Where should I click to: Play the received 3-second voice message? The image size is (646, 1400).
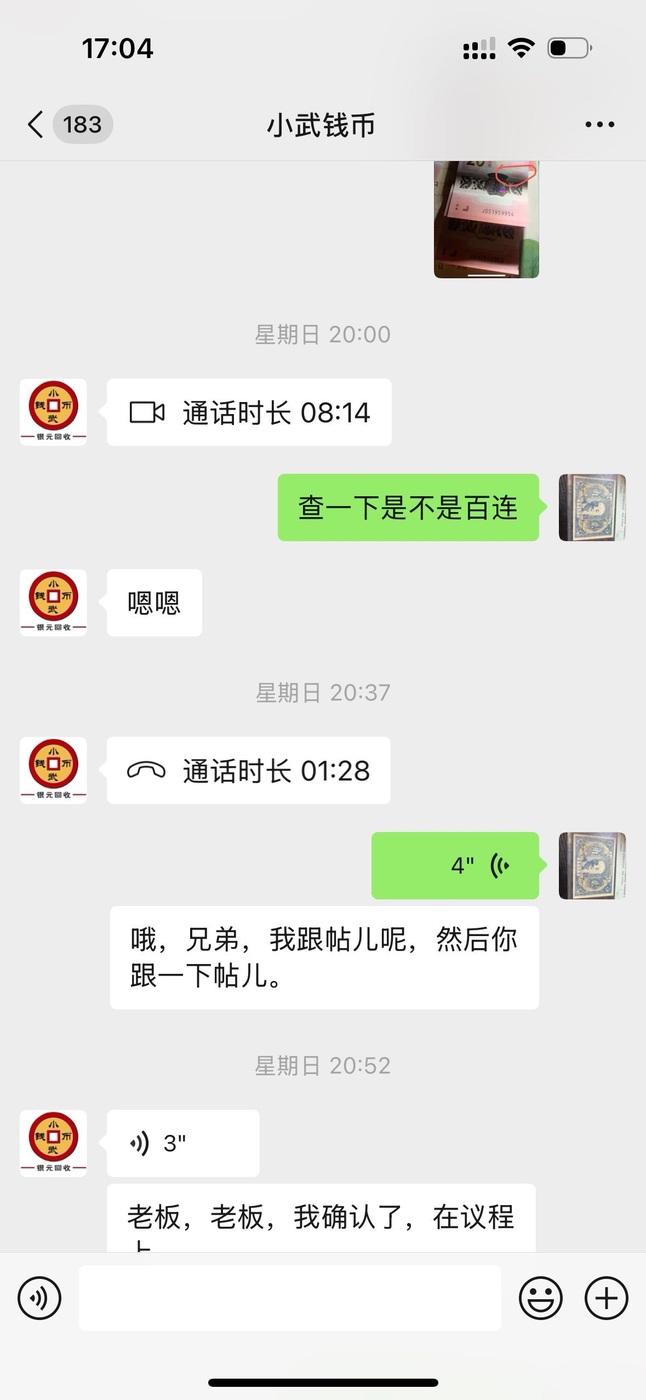[183, 1143]
